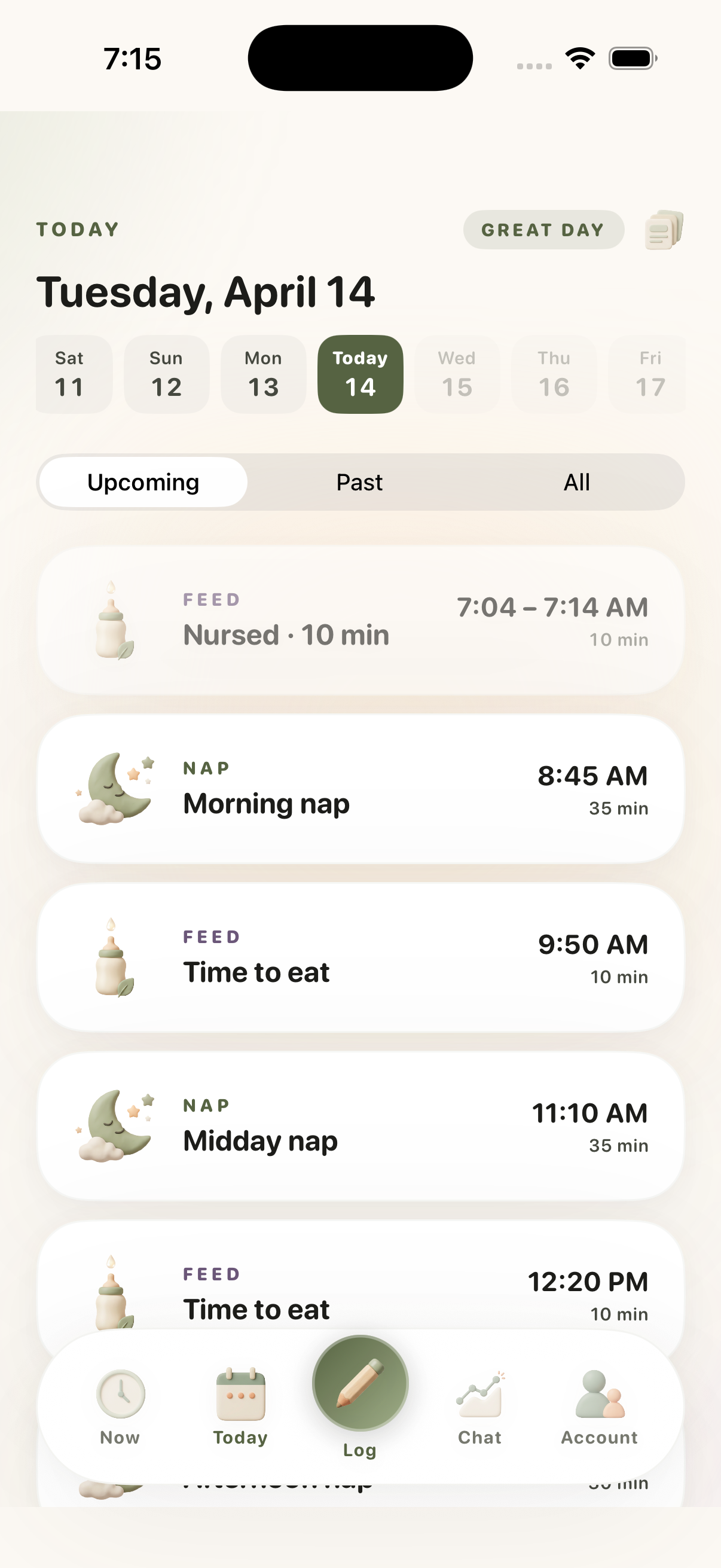Screen dimensions: 721x1568
Task: Select Thursday 16 in date strip
Action: (x=553, y=374)
